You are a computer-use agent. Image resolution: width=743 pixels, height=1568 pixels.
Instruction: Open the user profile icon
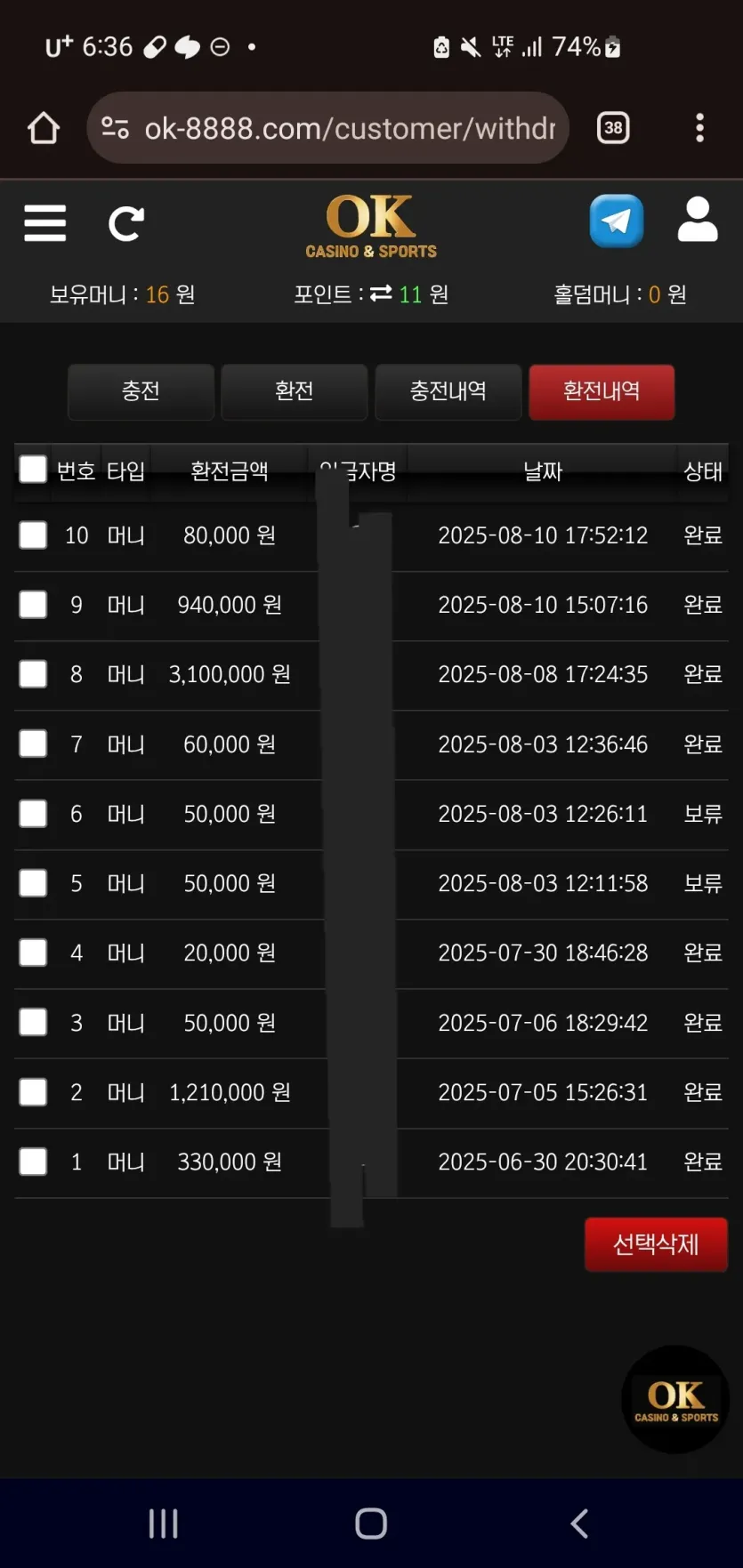[698, 220]
